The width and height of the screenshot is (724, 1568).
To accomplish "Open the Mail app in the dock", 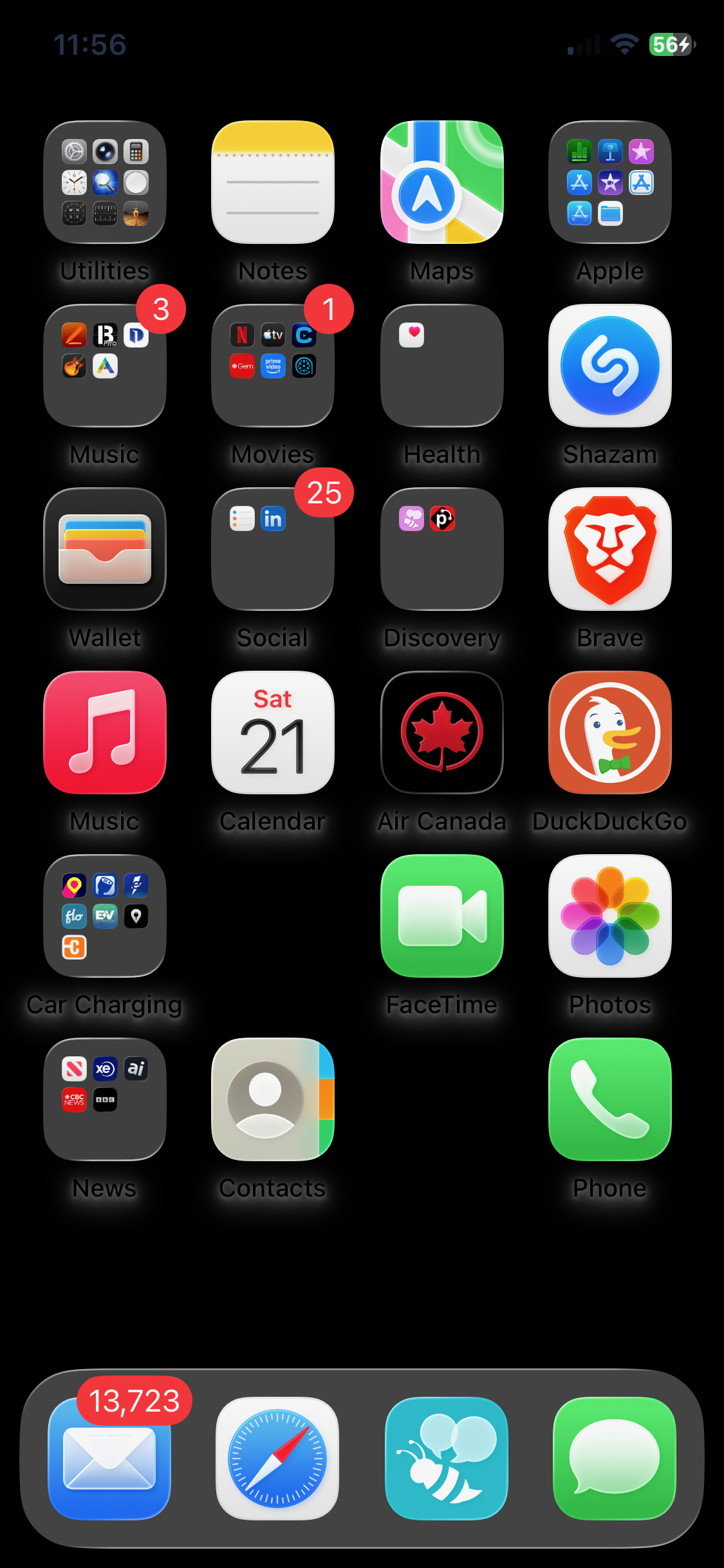I will click(x=109, y=1458).
